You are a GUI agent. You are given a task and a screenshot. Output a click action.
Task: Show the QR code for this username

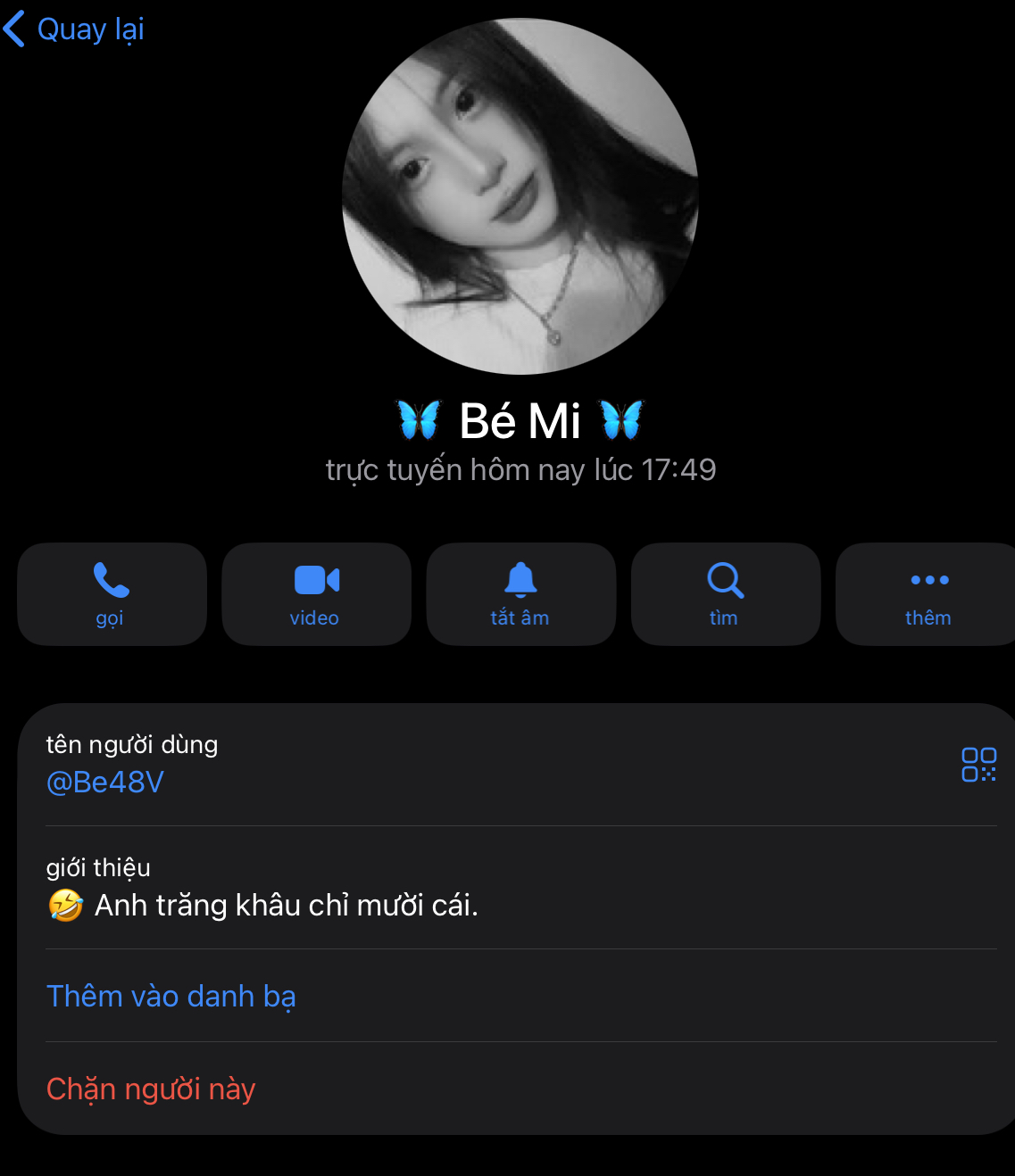[x=978, y=765]
